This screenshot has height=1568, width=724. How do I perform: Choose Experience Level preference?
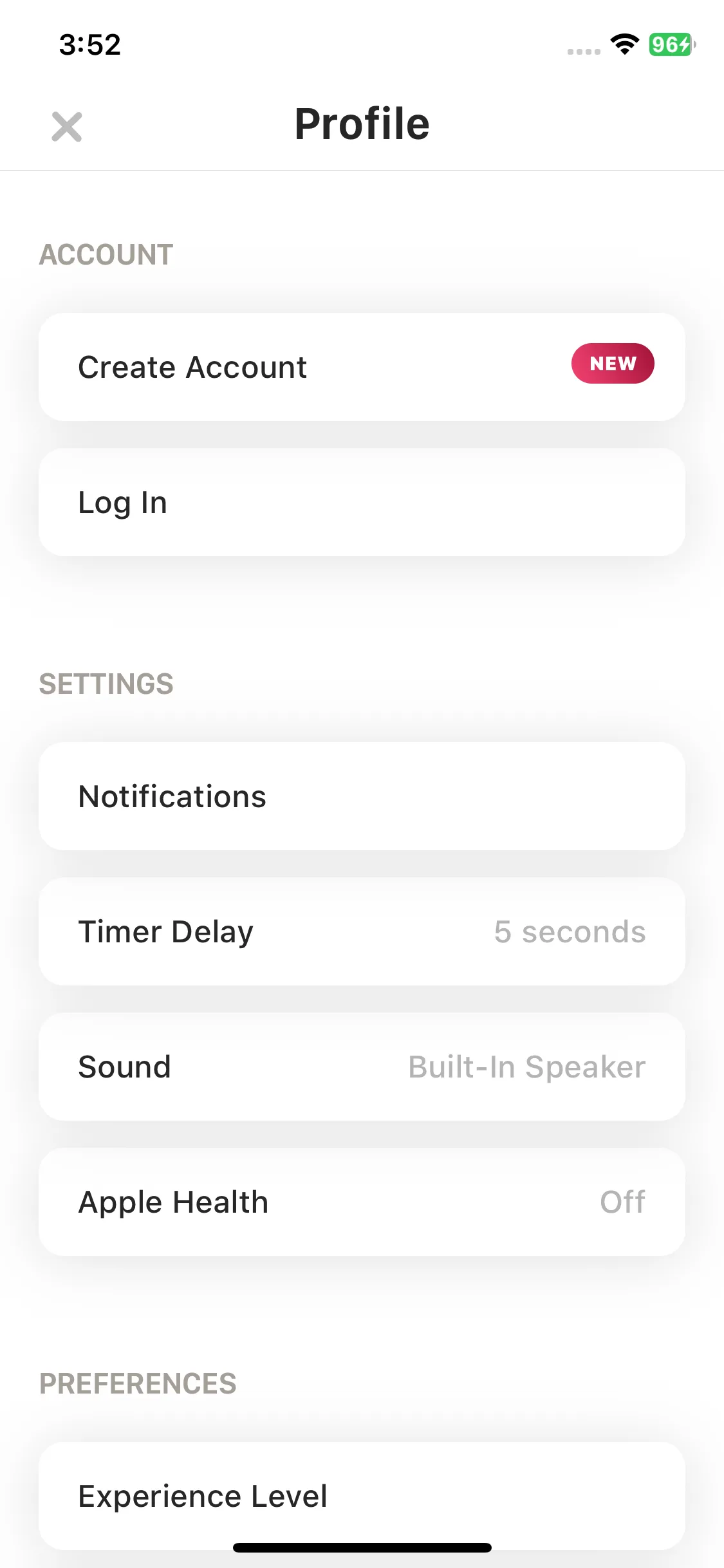tap(362, 1495)
